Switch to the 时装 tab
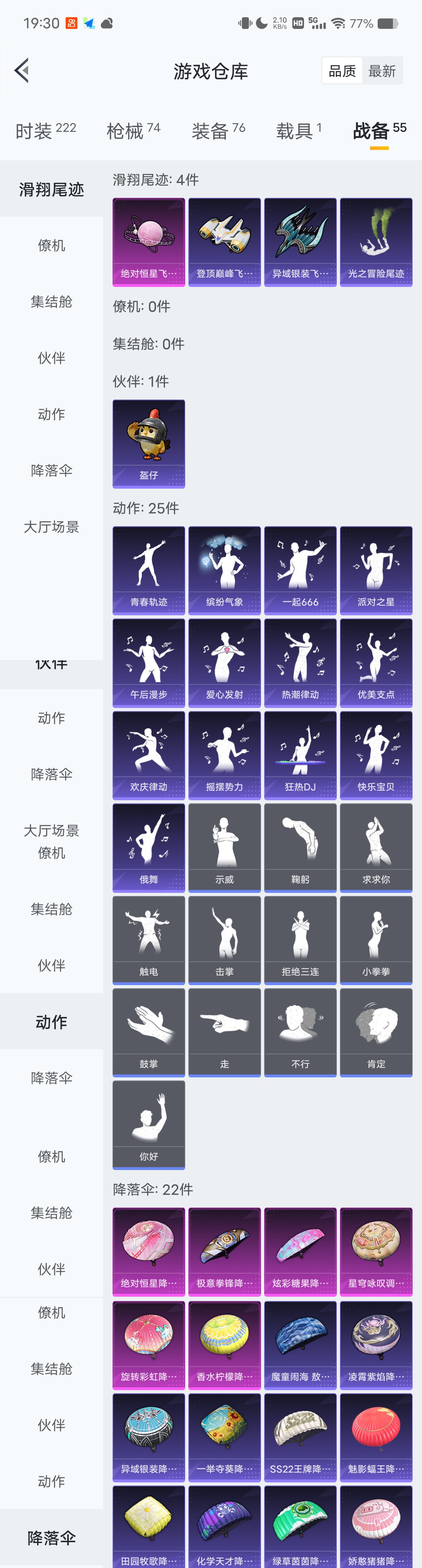422x1568 pixels. tap(46, 130)
